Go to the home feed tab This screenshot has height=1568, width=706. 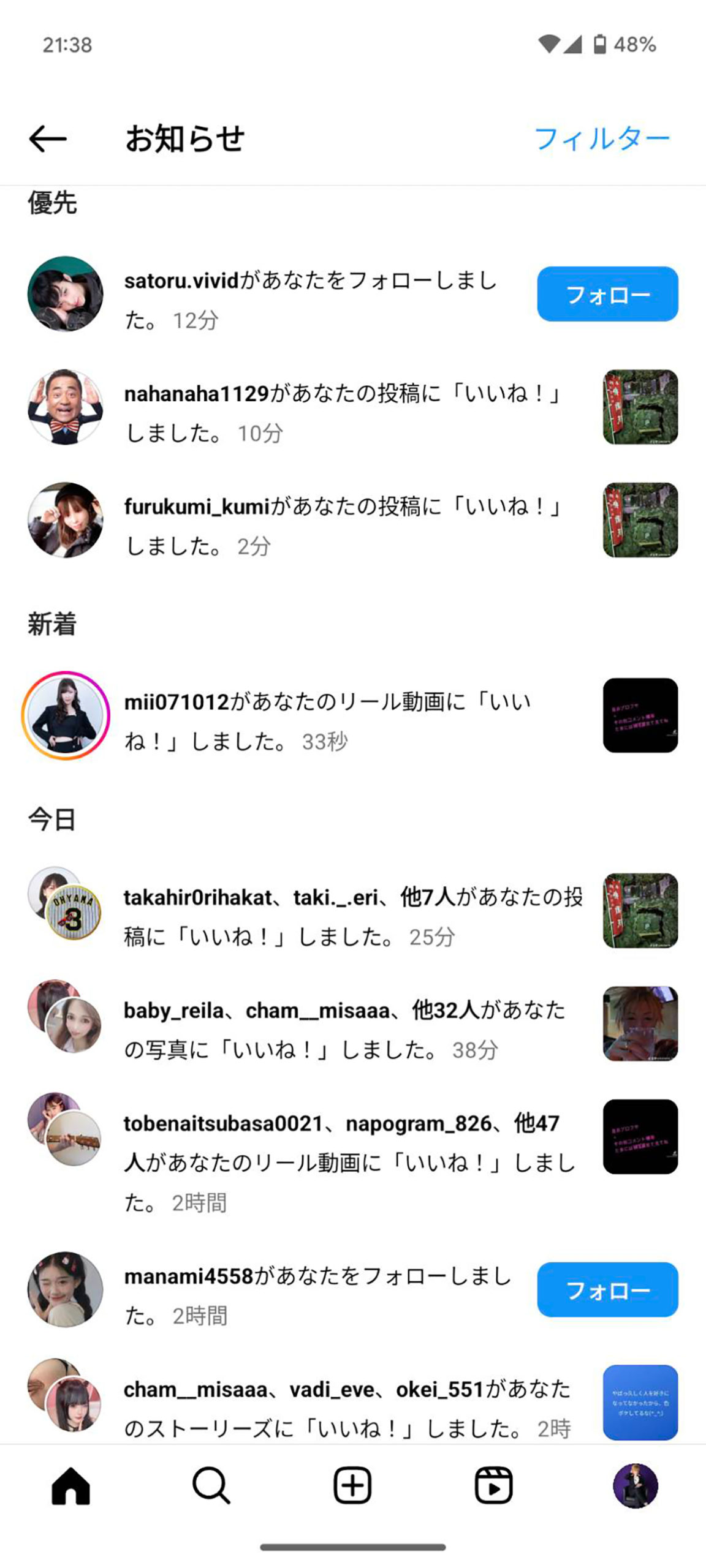point(71,1485)
